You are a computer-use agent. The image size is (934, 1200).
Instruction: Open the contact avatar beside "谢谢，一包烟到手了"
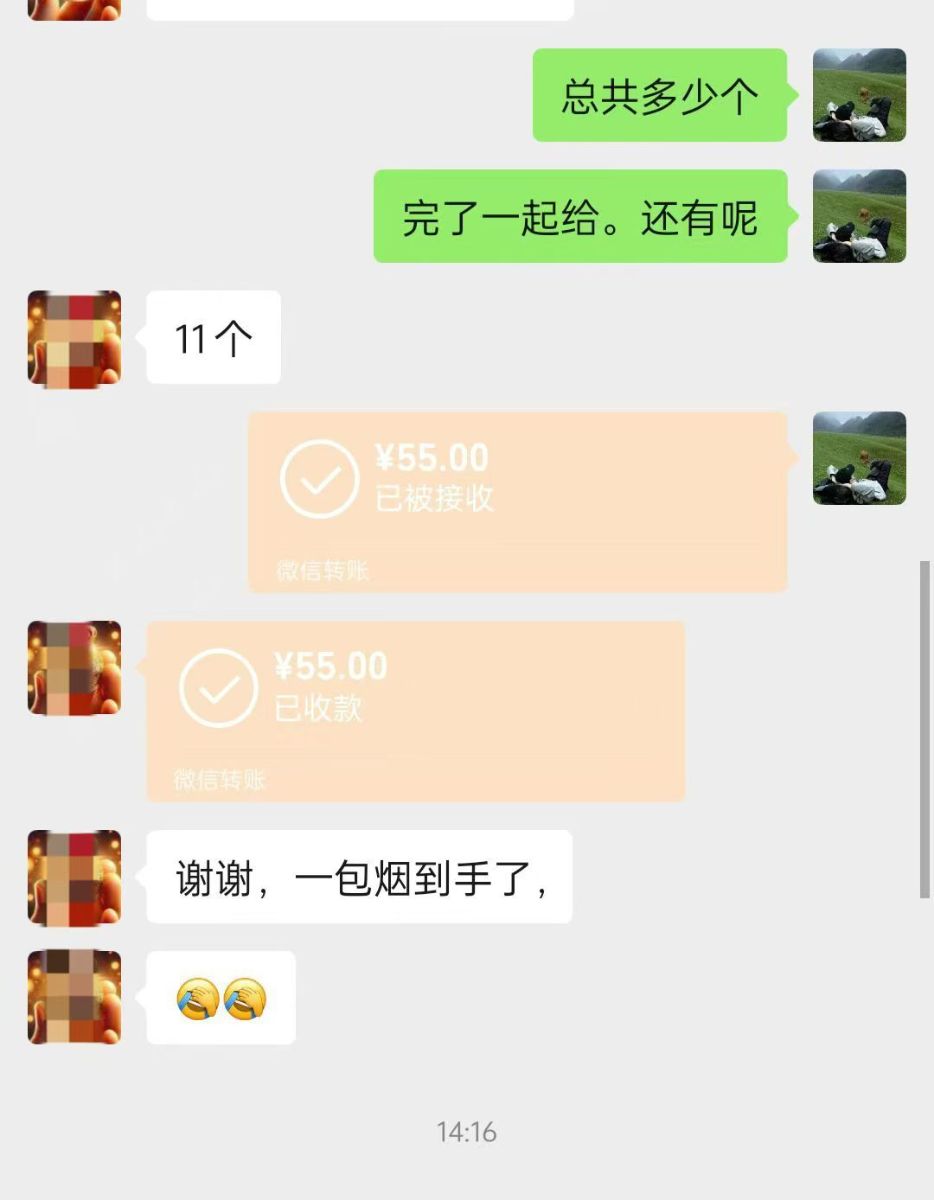pyautogui.click(x=73, y=876)
